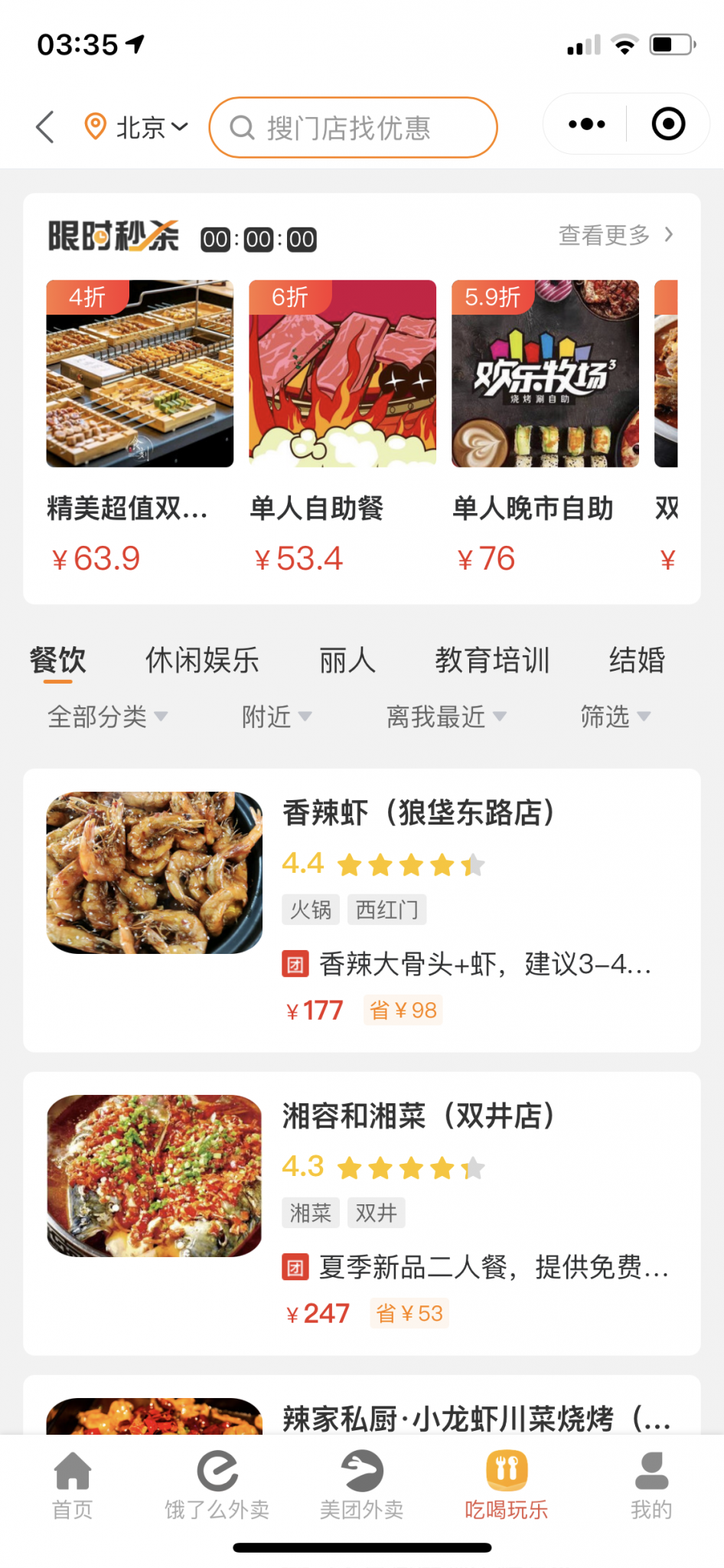Switch to the 休闲娱乐 tab

point(202,660)
